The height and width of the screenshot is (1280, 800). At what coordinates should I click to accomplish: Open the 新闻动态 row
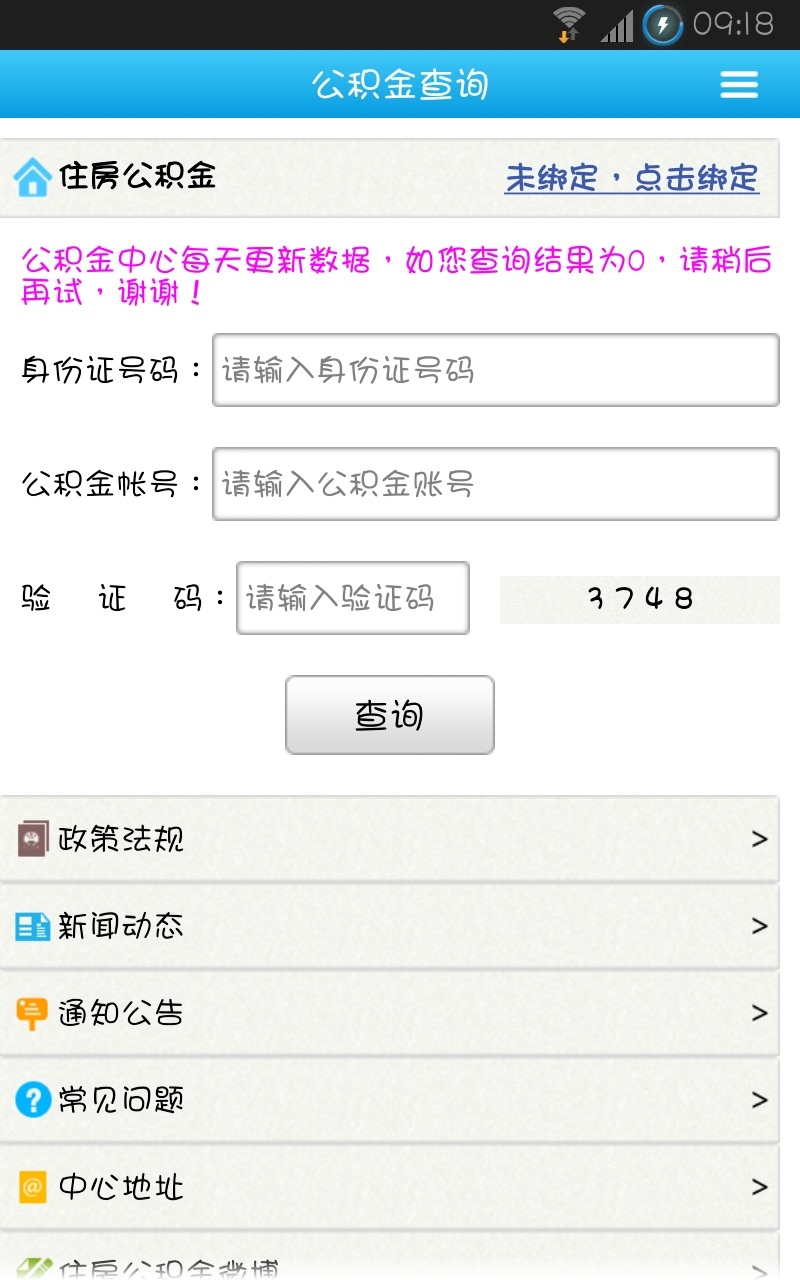[389, 926]
